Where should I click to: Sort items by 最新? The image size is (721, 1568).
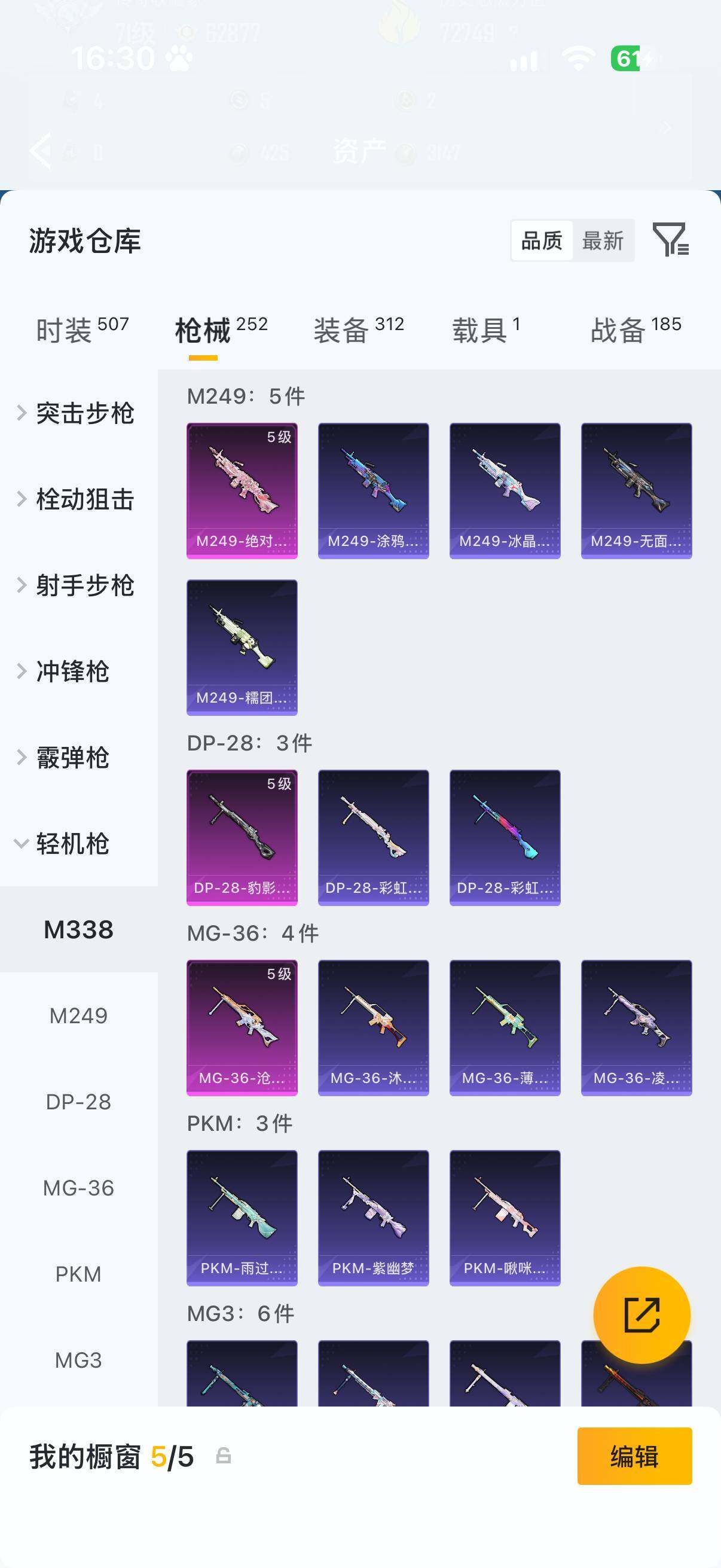click(x=603, y=240)
